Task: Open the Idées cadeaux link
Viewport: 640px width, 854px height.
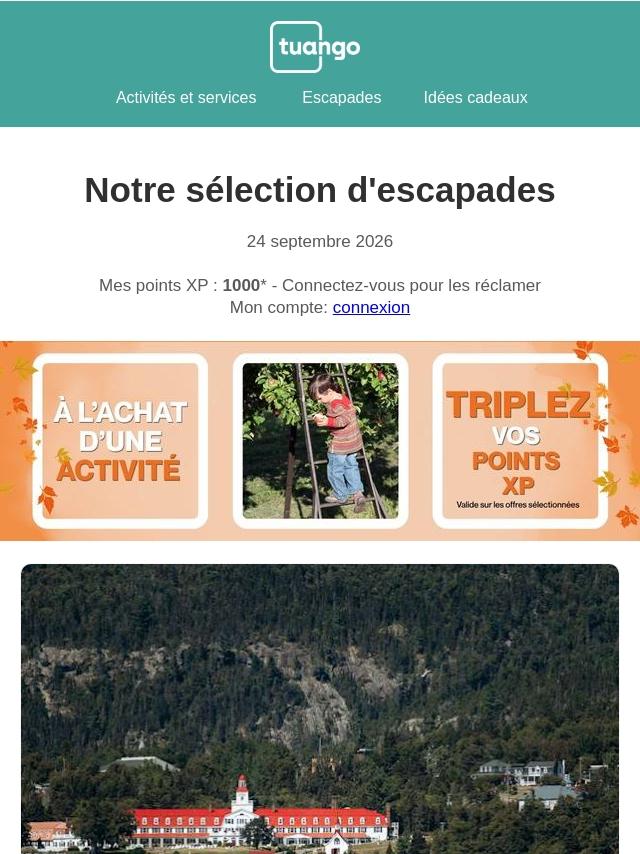Action: (x=476, y=97)
